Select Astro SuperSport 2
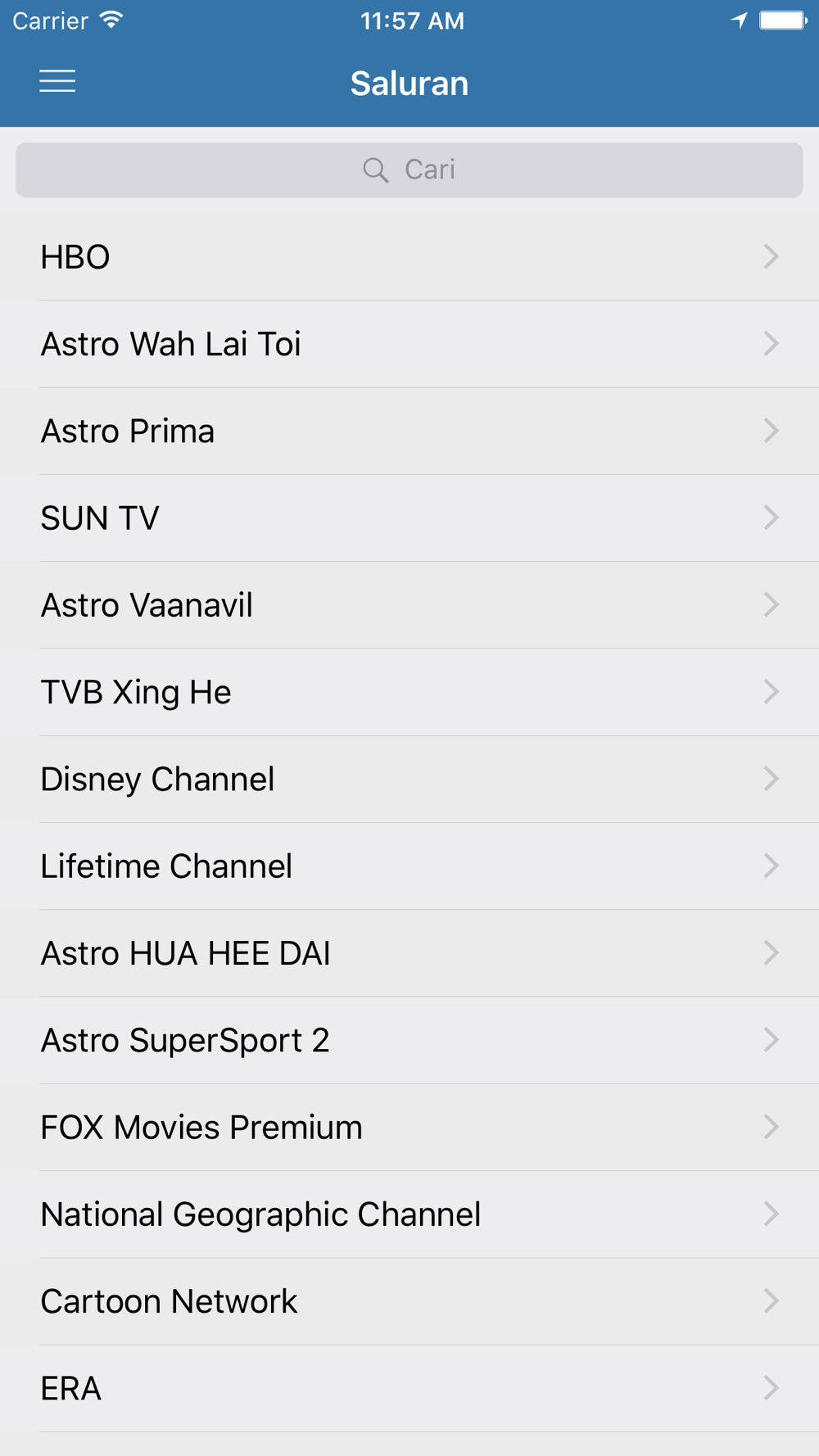819x1456 pixels. 409,1040
